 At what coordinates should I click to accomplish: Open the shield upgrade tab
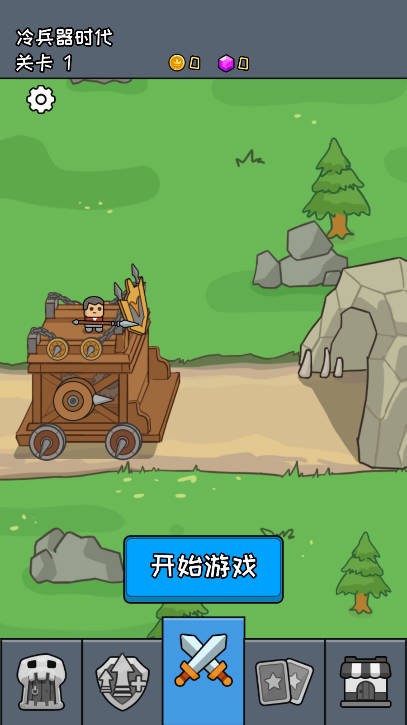click(122, 682)
